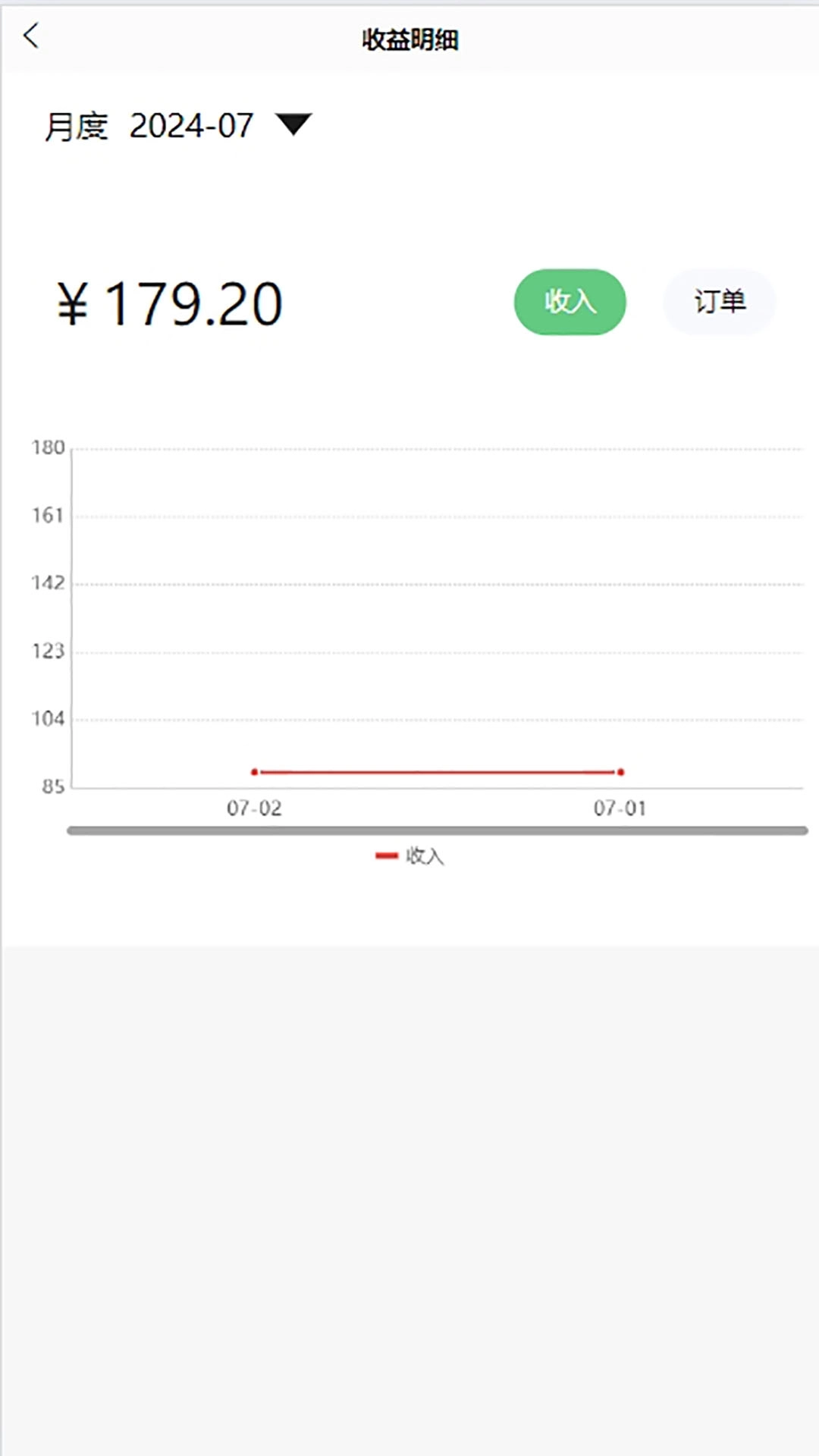Viewport: 819px width, 1456px height.
Task: Tap the red 07-02 data point
Action: tap(255, 772)
